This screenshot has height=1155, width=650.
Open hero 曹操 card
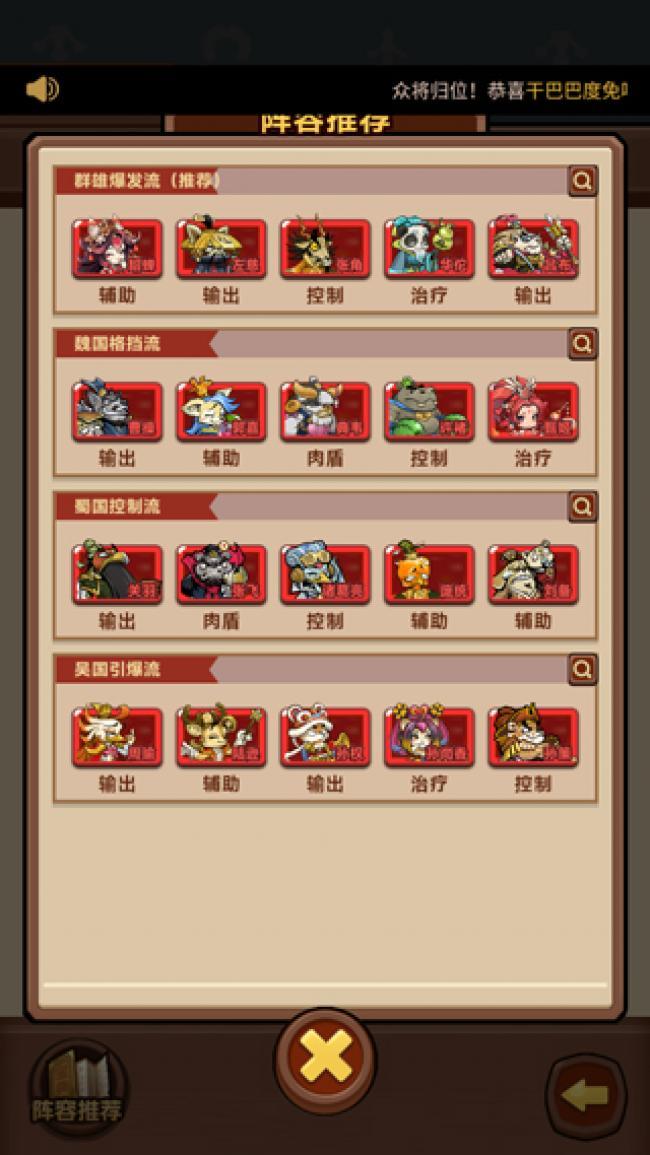point(117,411)
